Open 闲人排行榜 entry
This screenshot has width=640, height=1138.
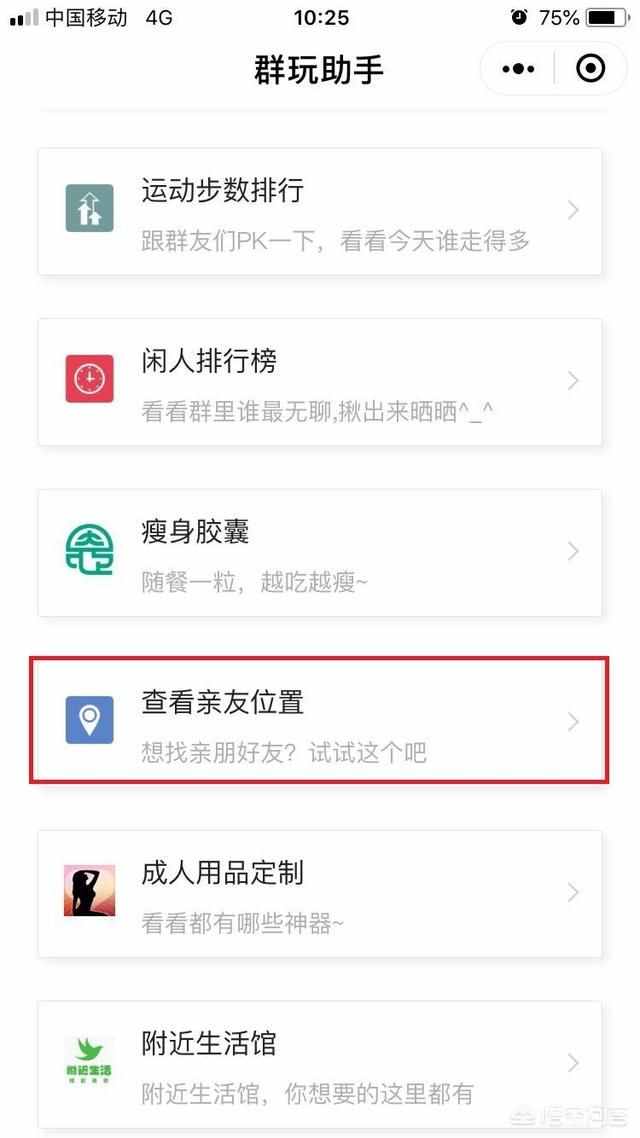(x=320, y=381)
